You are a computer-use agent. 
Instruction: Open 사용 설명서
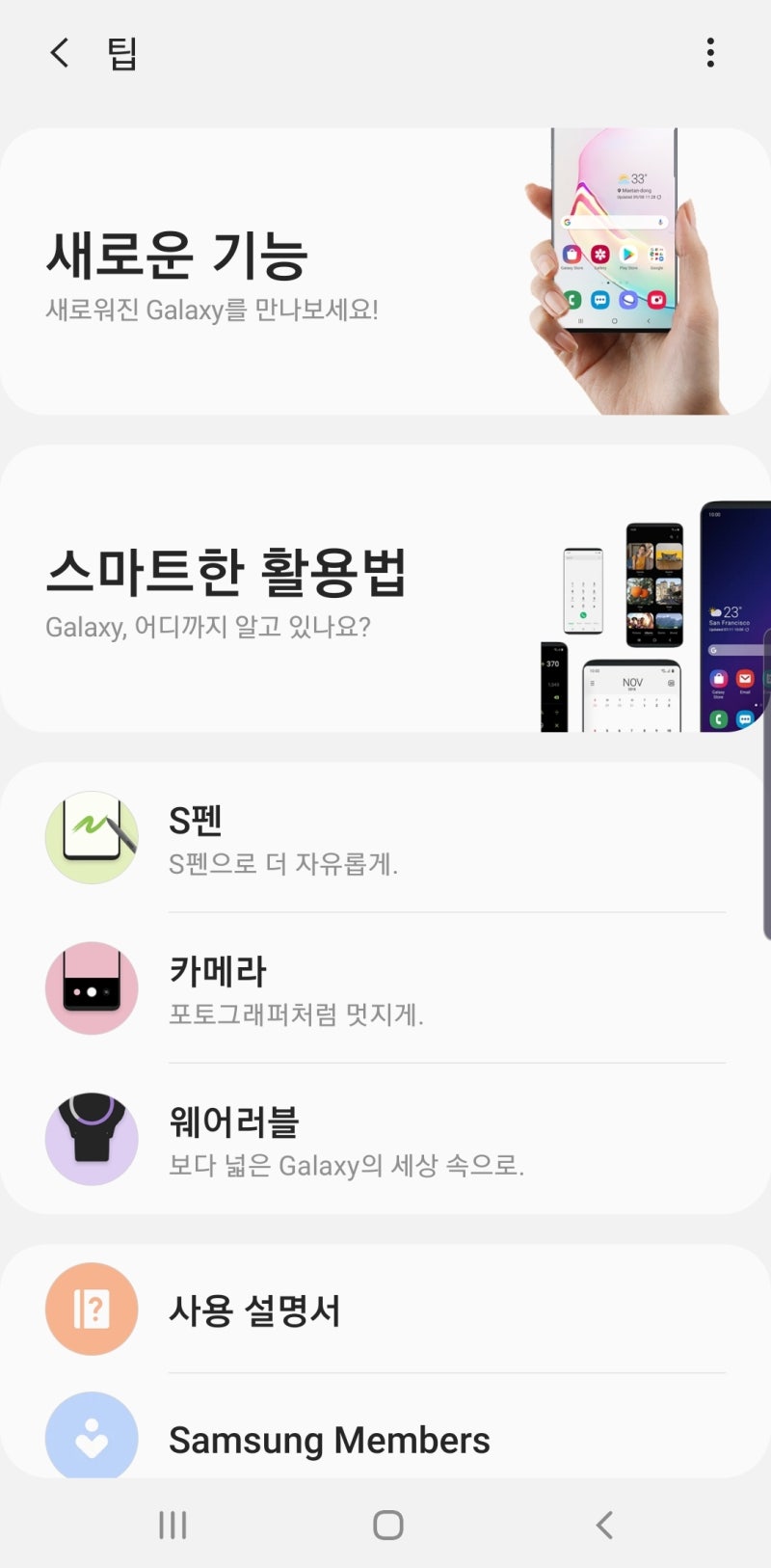[x=385, y=1310]
